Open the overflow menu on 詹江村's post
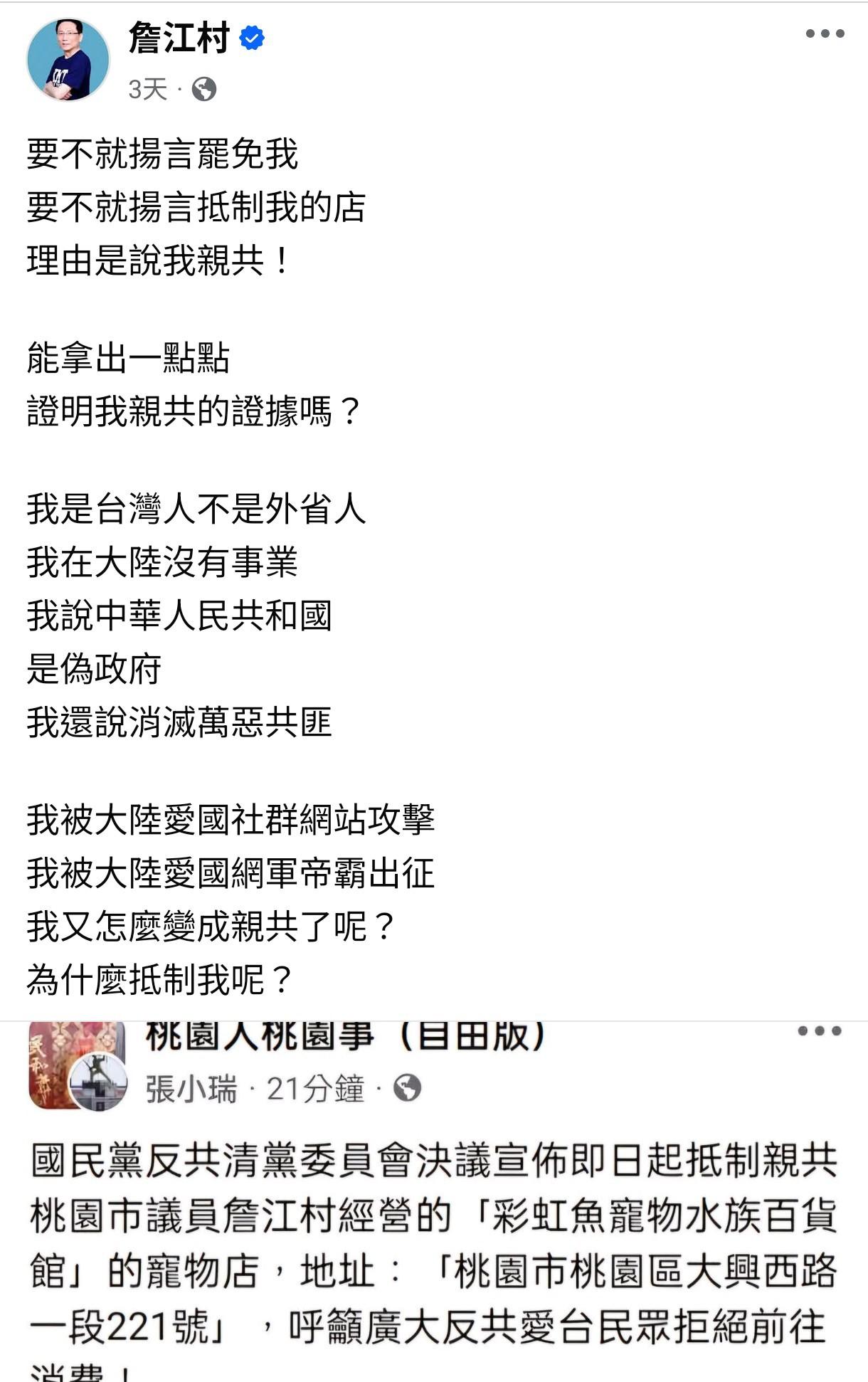Viewport: 868px width, 1382px height. (x=825, y=33)
